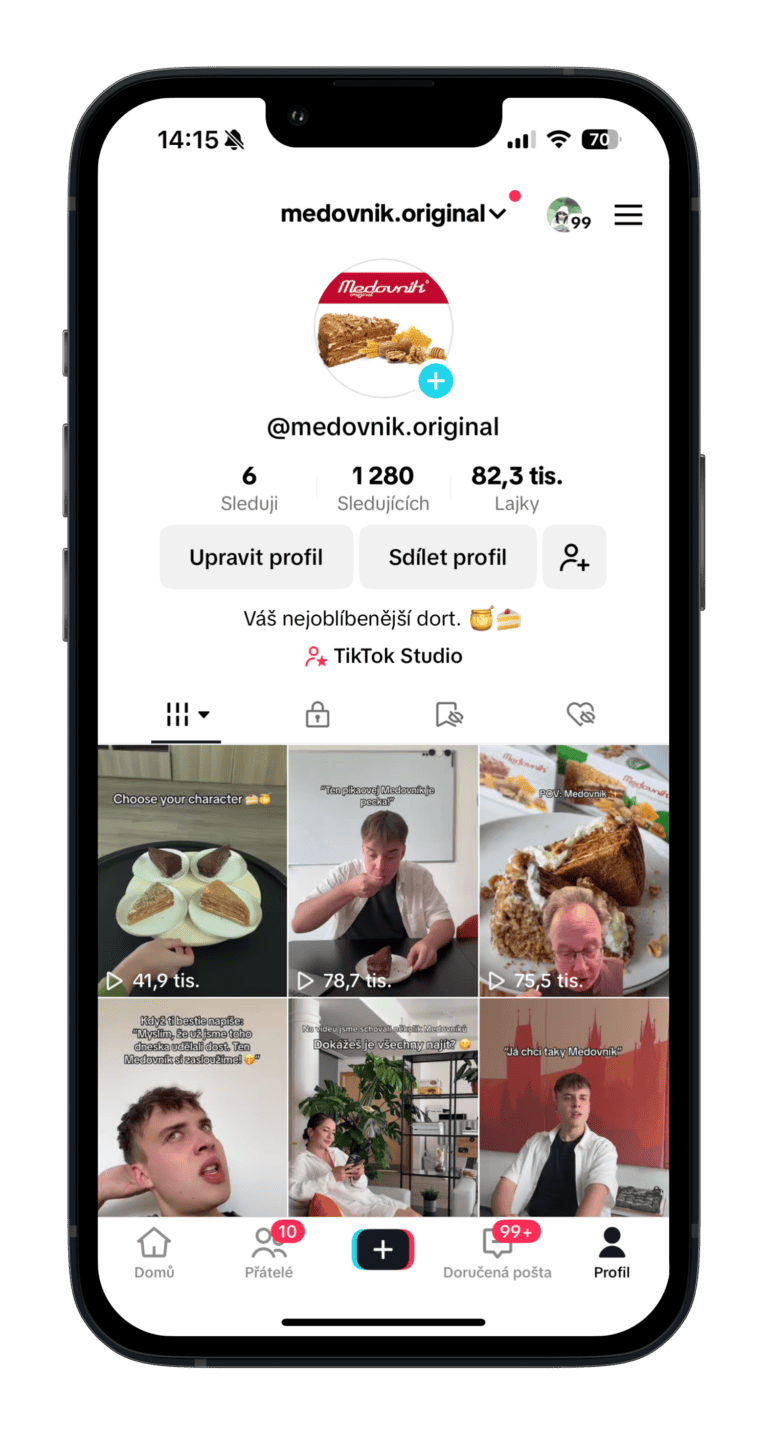Open the videos grid sort dropdown tab
Viewport: 768px width, 1434px height.
pyautogui.click(x=187, y=714)
